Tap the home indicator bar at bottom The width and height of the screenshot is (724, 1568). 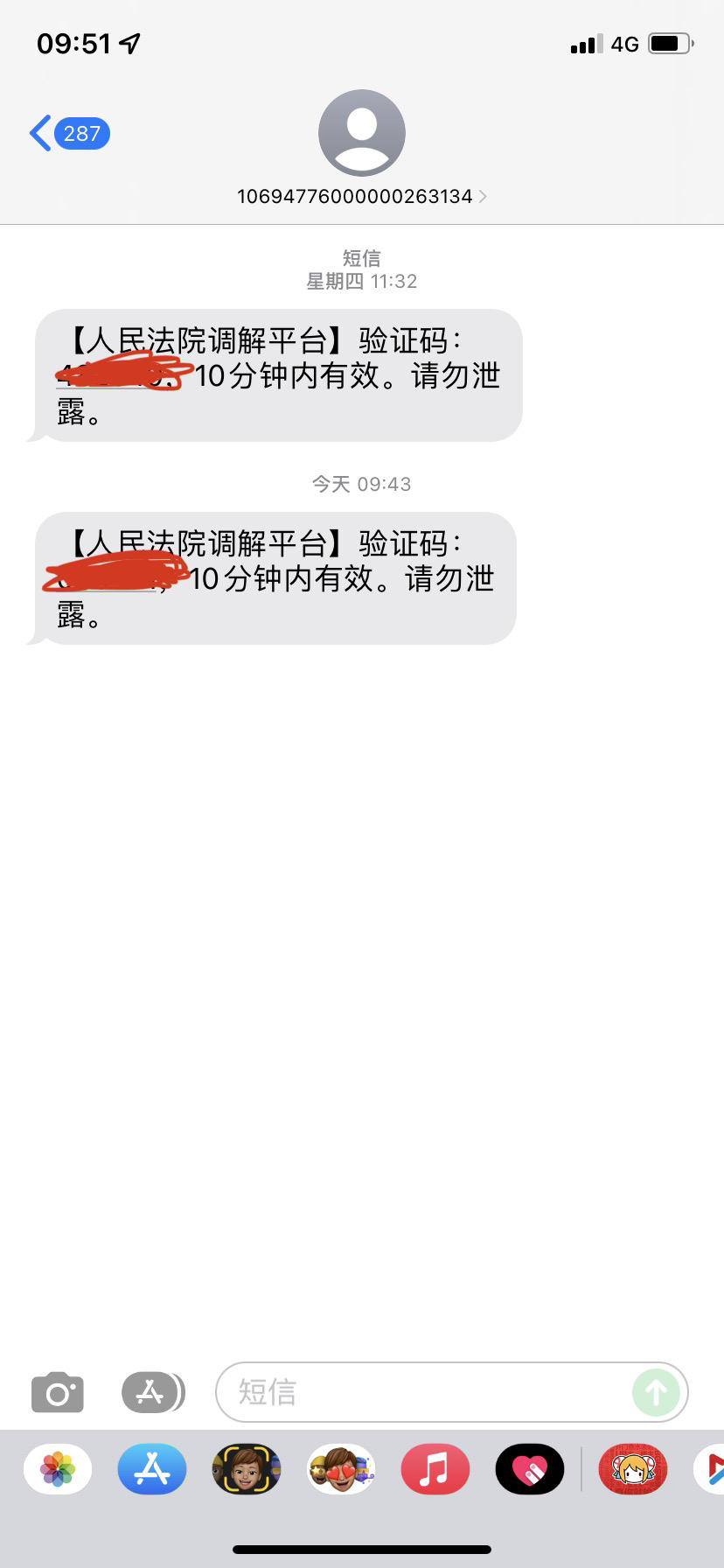pos(362,1549)
